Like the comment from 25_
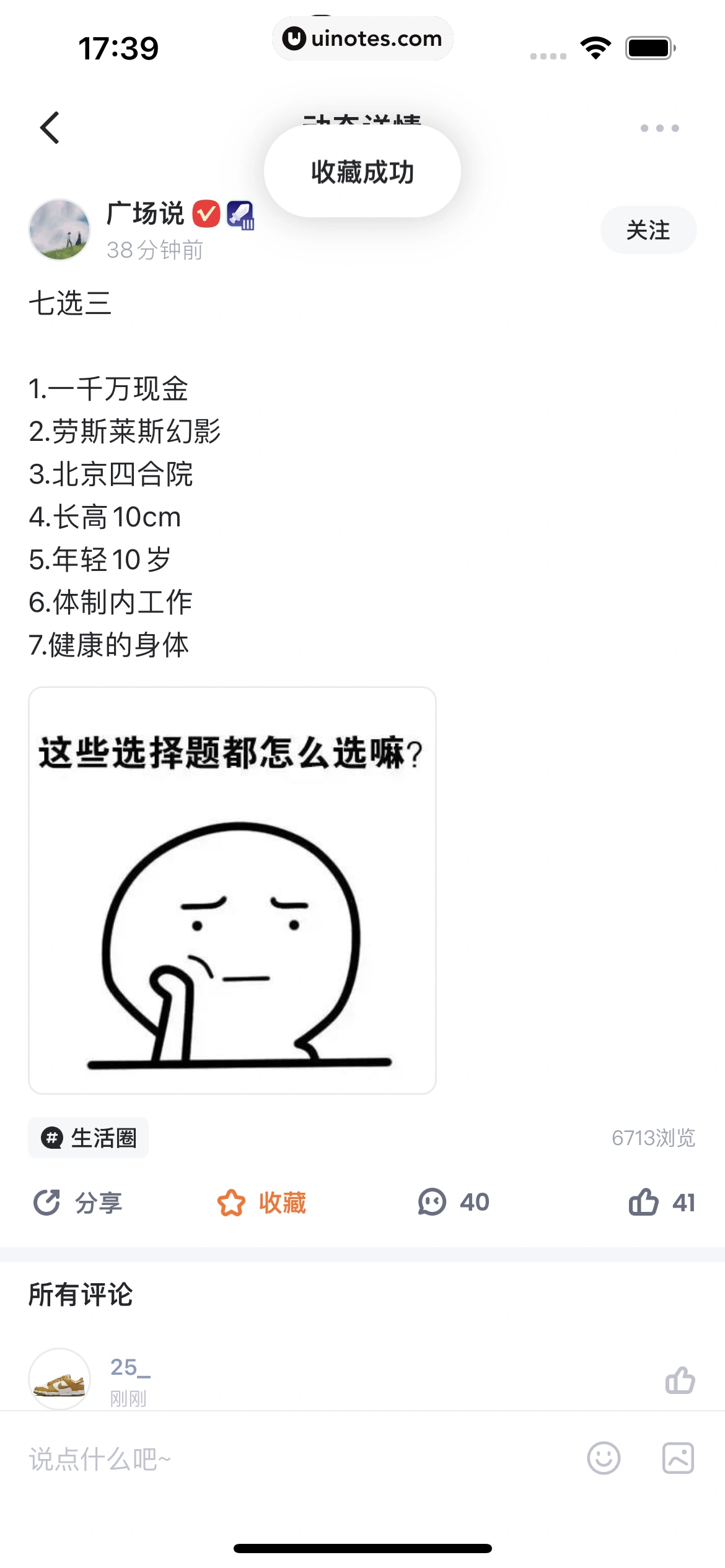Image resolution: width=725 pixels, height=1568 pixels. [680, 1380]
